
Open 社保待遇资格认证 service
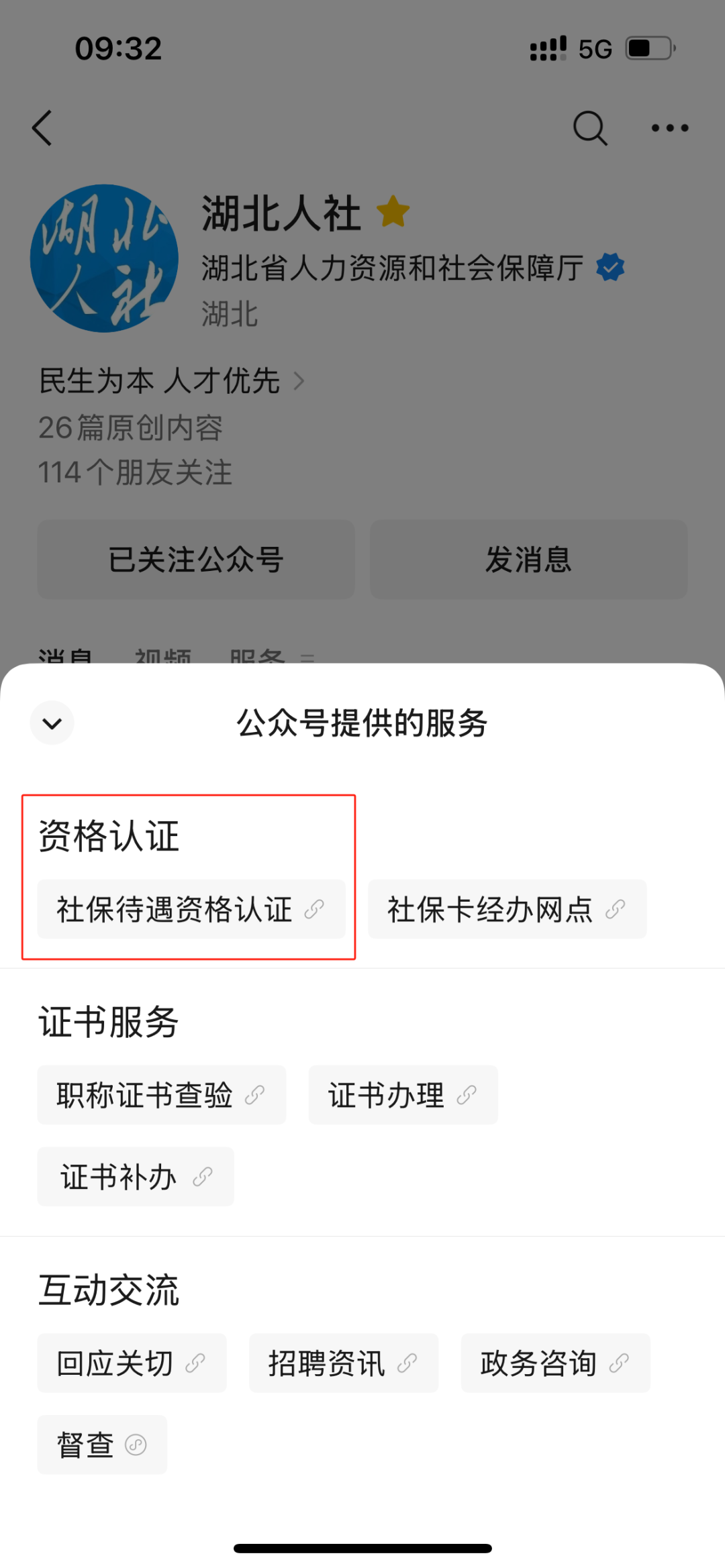click(x=191, y=909)
